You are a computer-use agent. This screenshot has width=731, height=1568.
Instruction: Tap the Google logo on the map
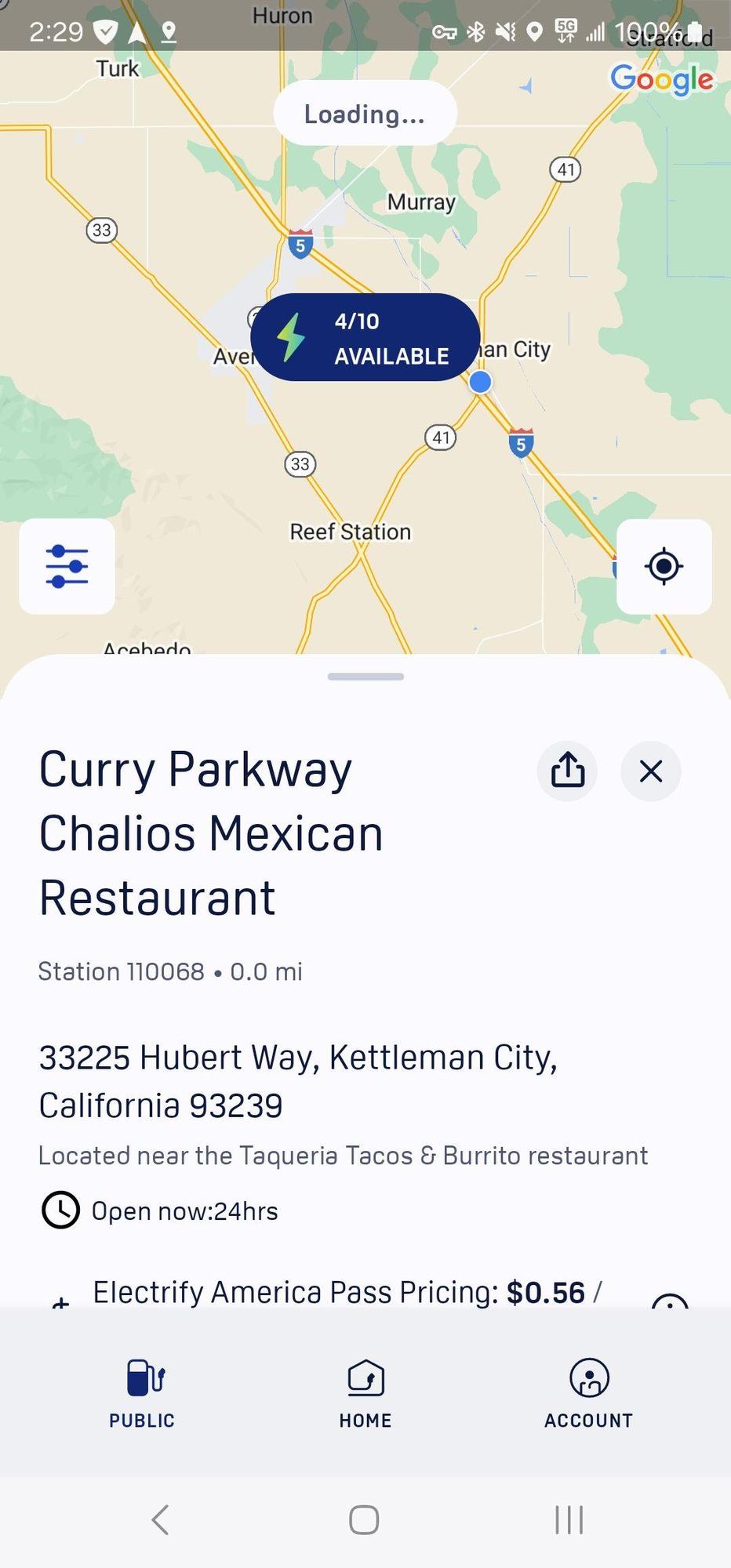click(663, 79)
